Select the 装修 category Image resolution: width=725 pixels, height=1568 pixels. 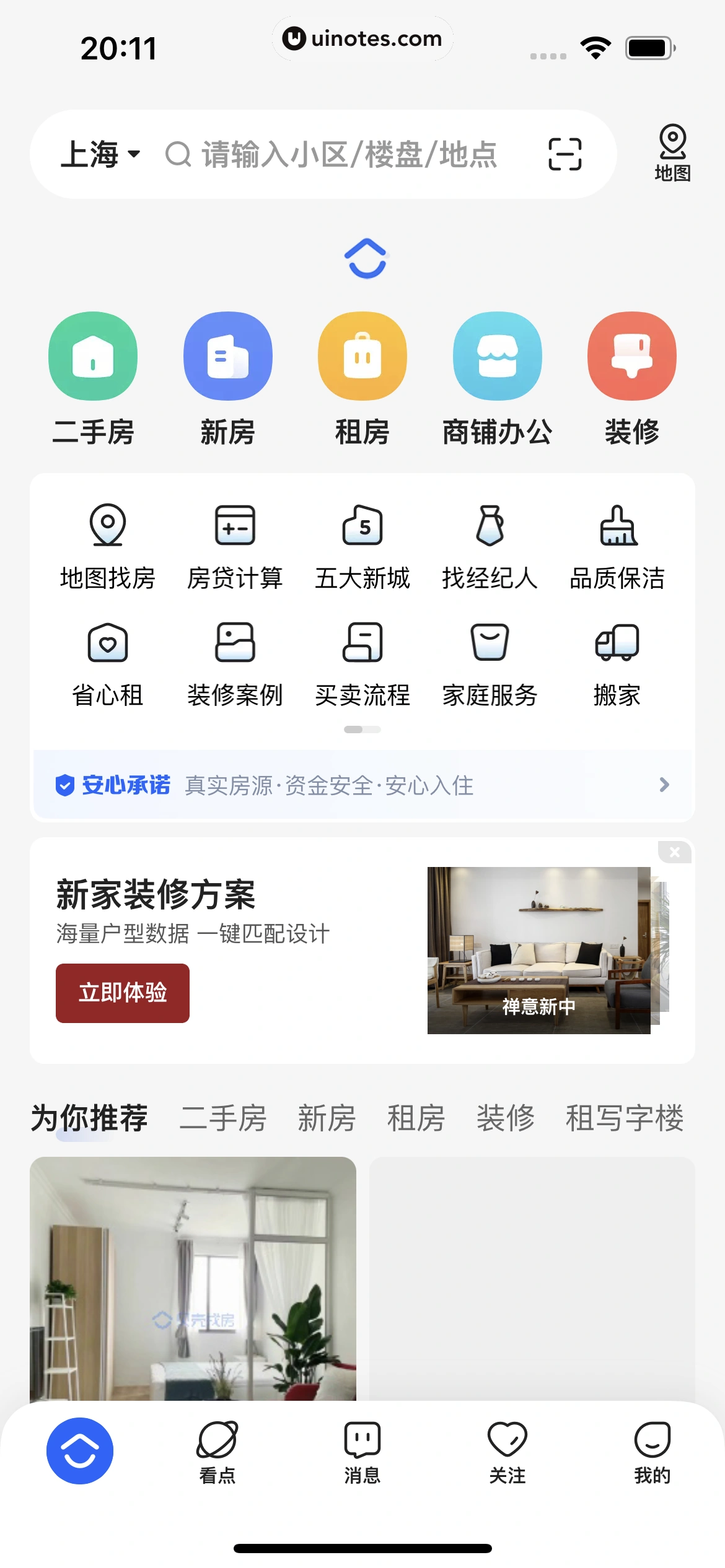pos(631,378)
